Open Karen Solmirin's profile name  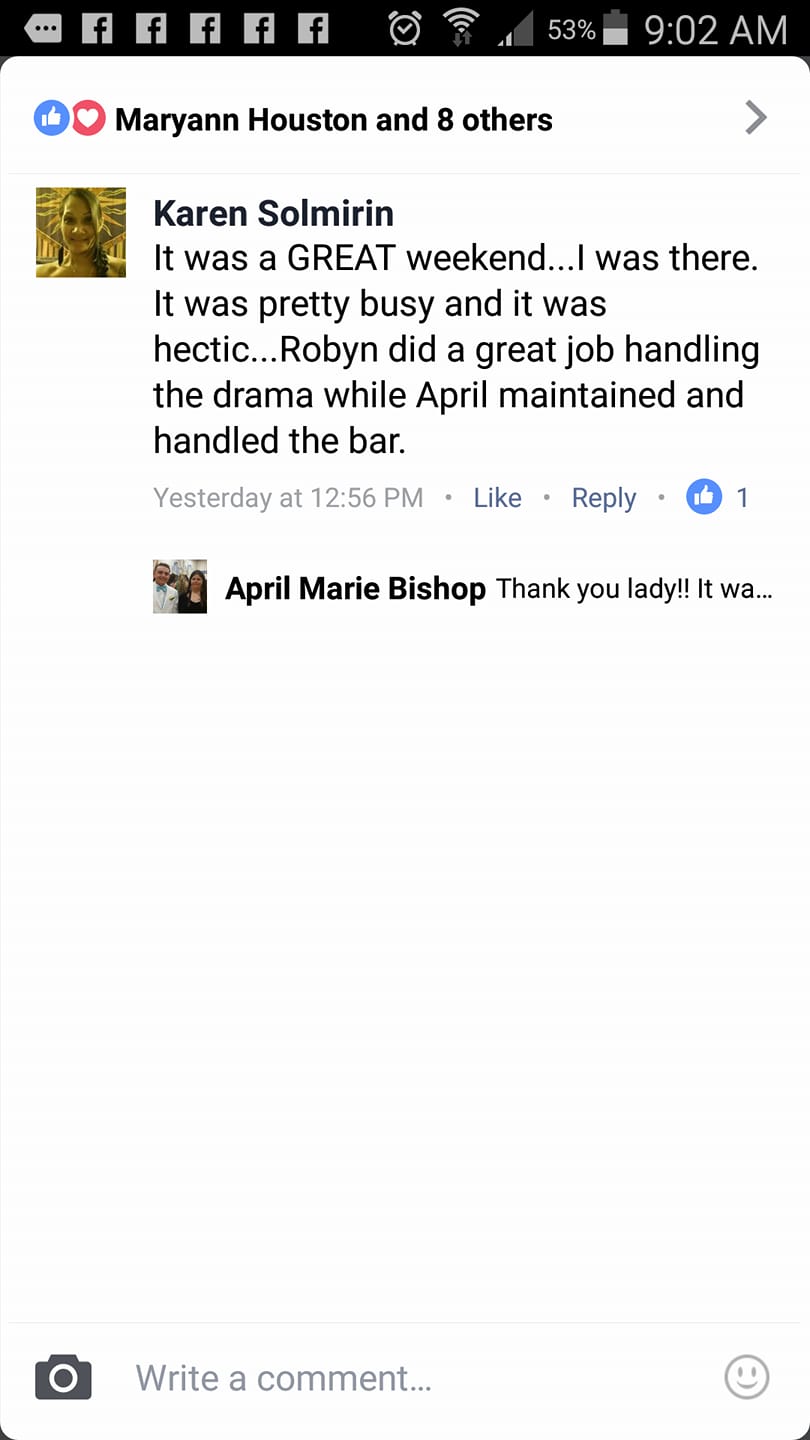273,213
